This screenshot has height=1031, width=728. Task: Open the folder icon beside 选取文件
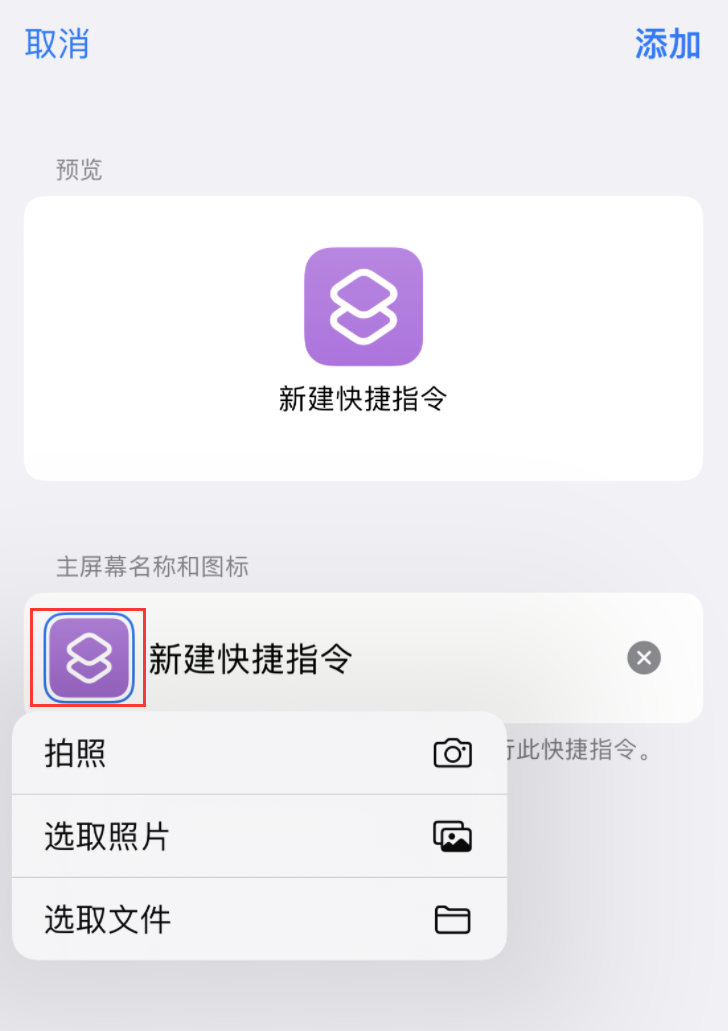pyautogui.click(x=452, y=919)
